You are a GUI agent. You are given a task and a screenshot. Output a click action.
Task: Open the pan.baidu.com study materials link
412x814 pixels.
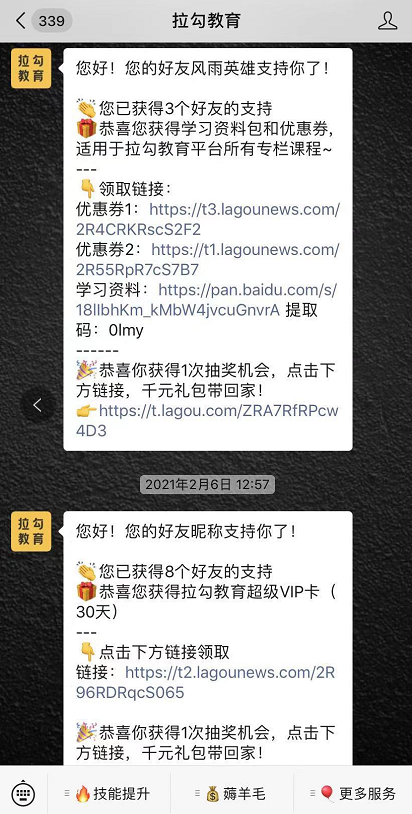(207, 300)
